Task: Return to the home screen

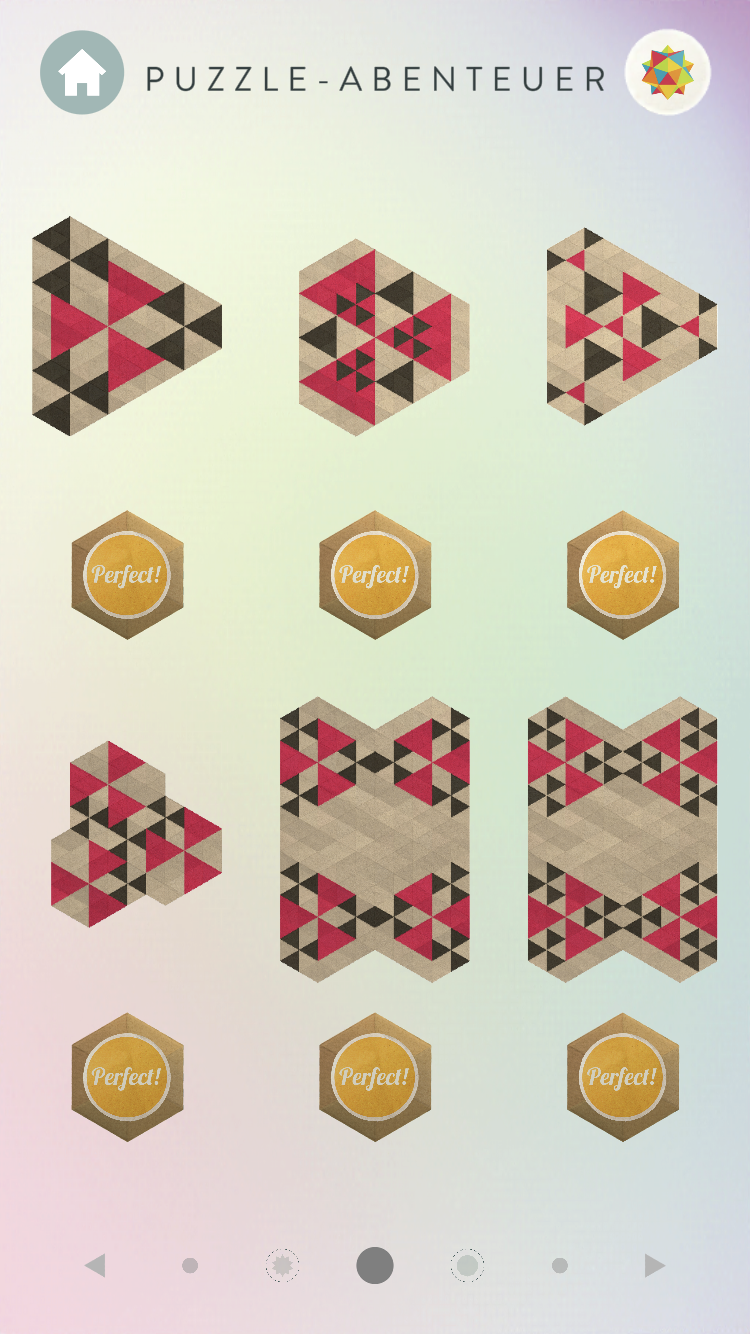Action: [82, 72]
